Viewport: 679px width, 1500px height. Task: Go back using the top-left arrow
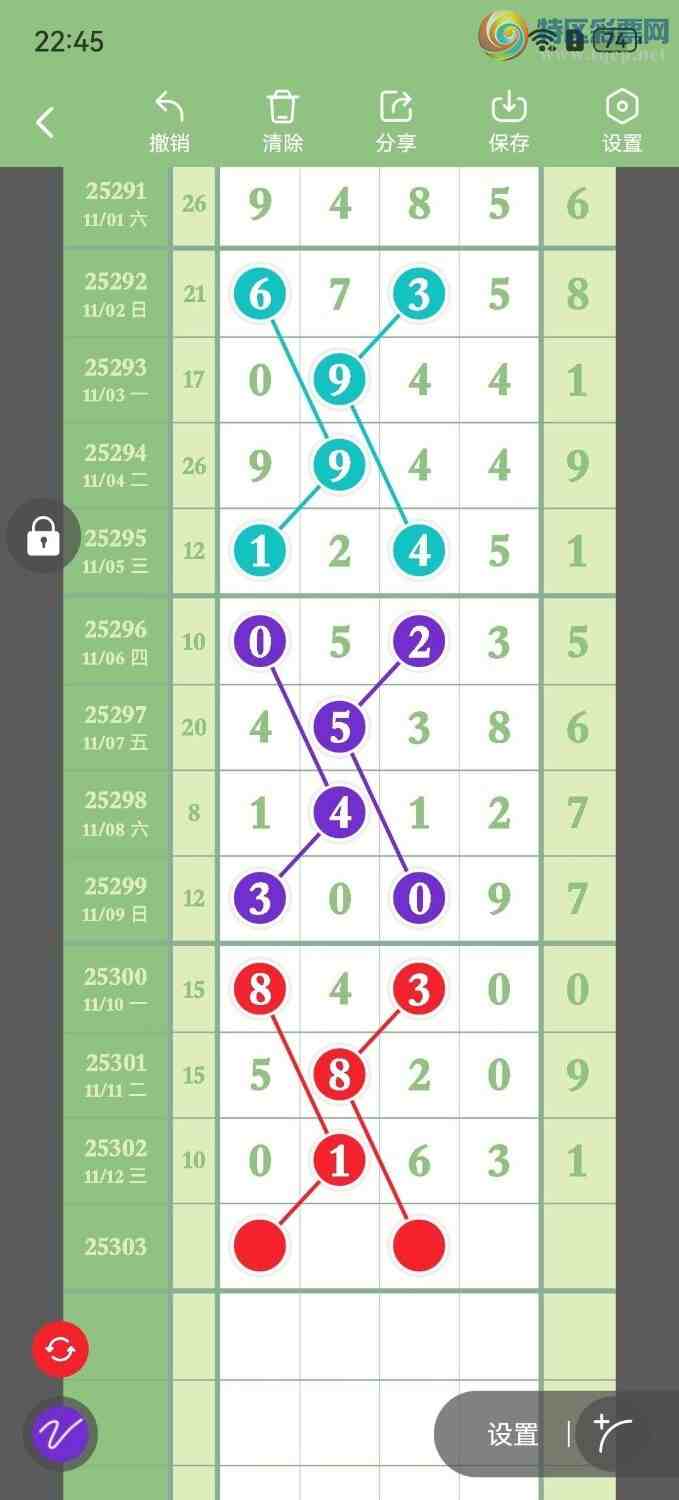pyautogui.click(x=44, y=123)
